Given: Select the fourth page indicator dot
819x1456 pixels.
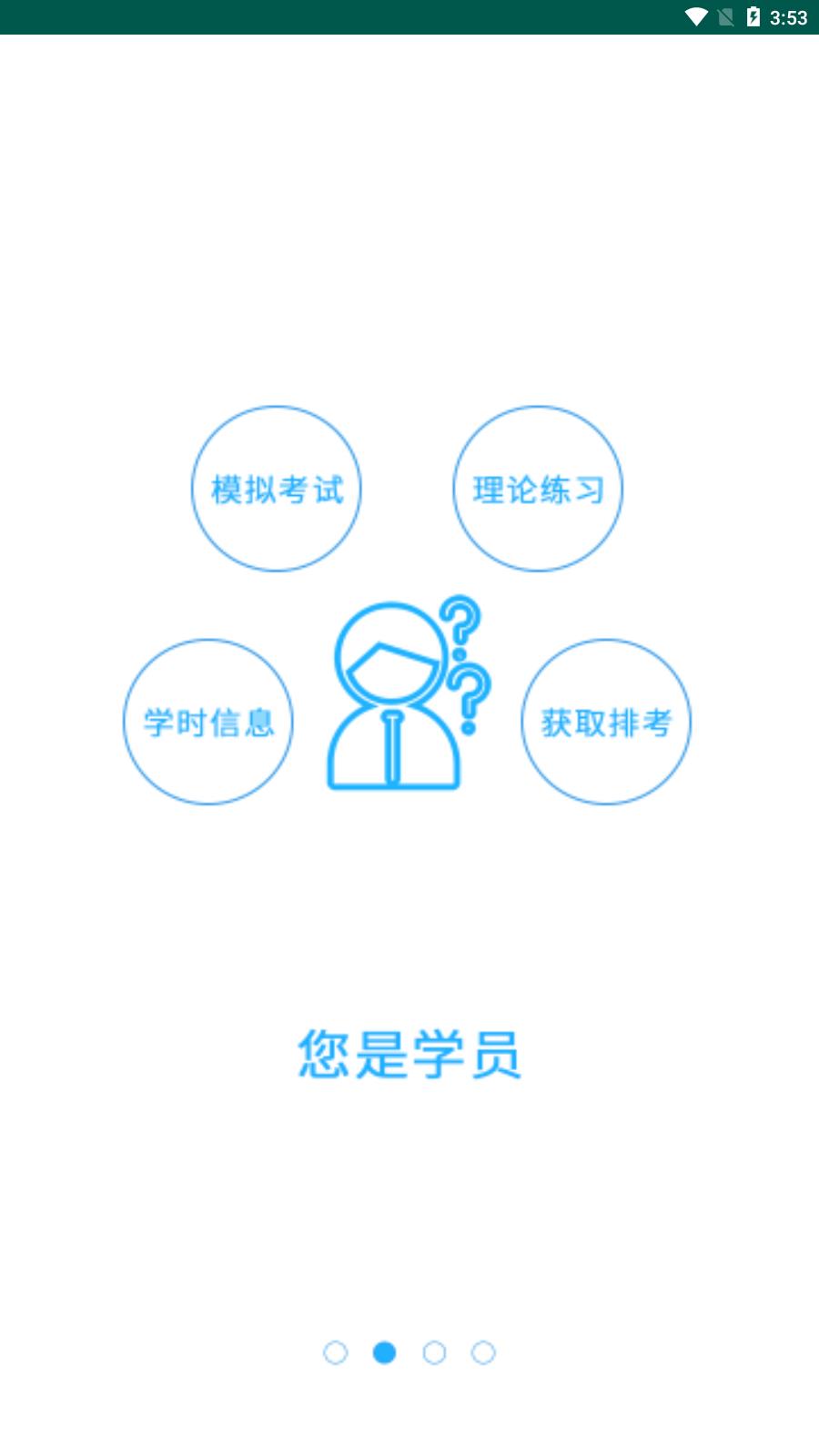Looking at the screenshot, I should click(483, 1353).
